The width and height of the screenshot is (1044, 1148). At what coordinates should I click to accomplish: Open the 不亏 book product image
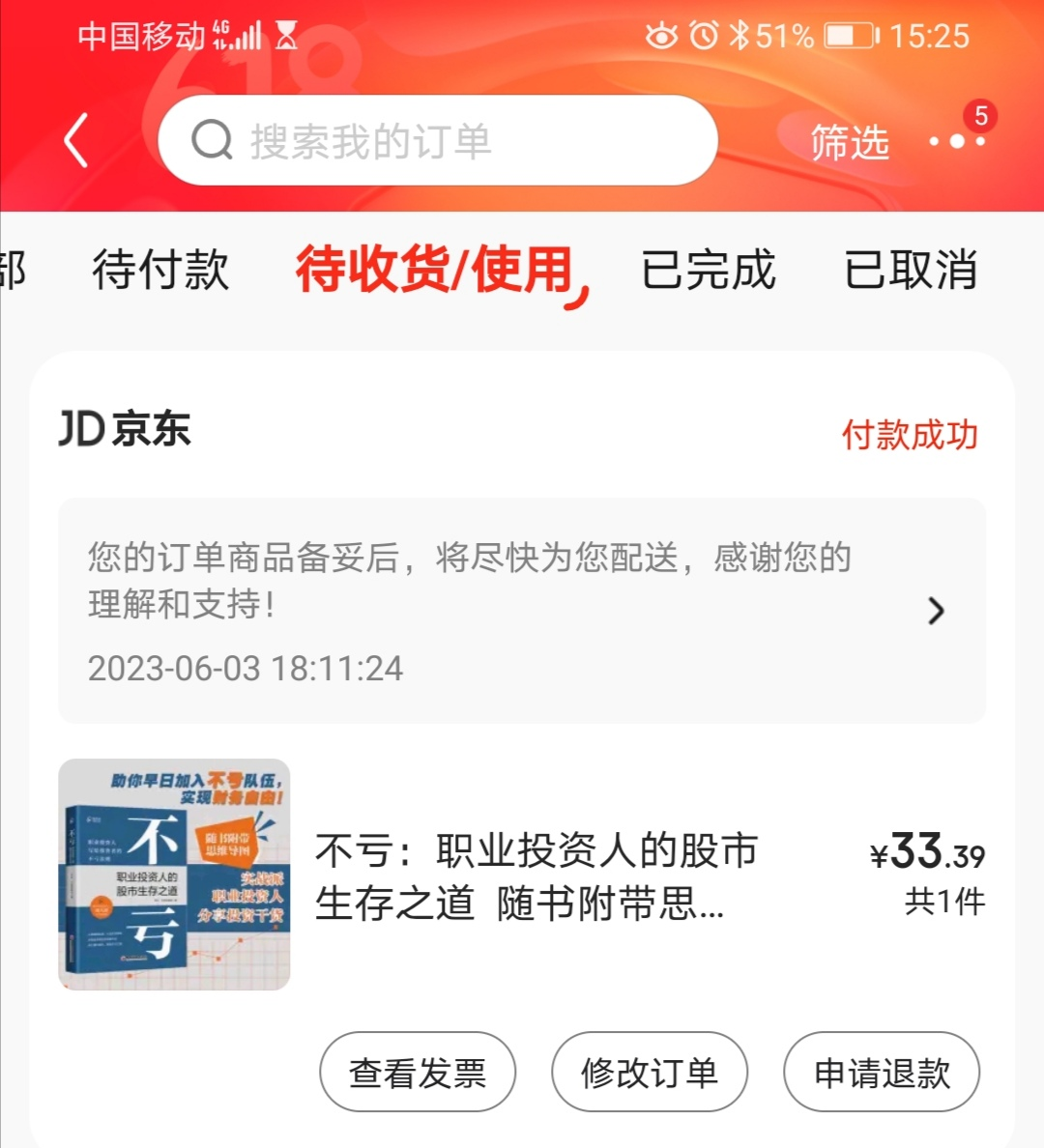[174, 874]
